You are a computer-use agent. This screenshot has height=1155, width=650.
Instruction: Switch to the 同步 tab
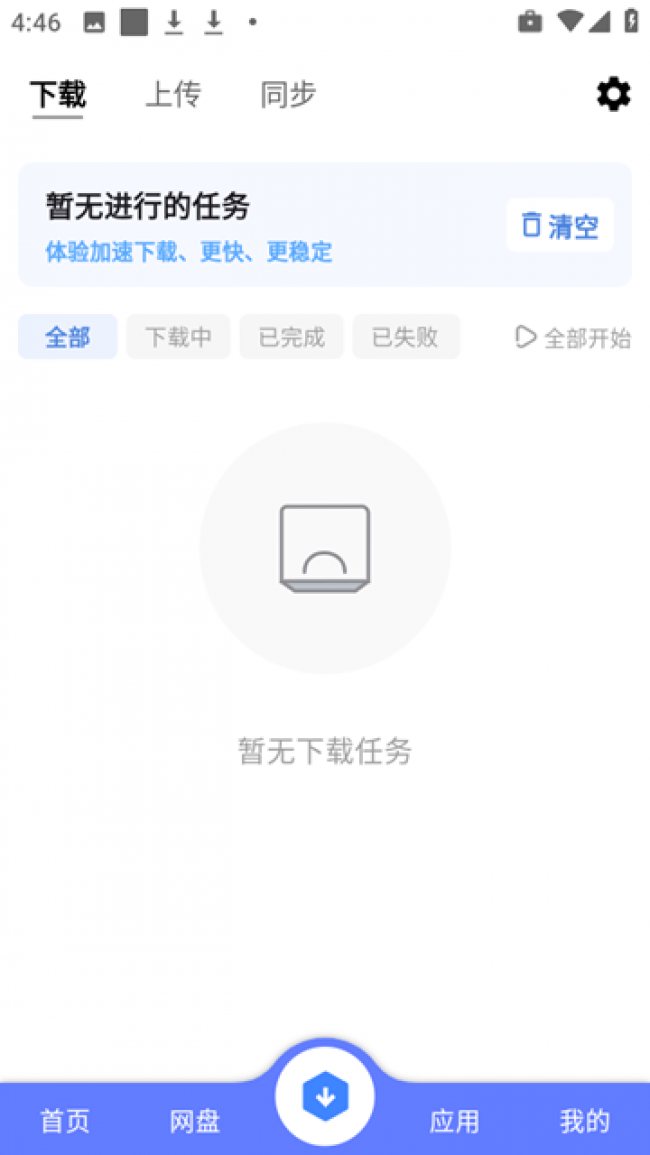coord(288,95)
